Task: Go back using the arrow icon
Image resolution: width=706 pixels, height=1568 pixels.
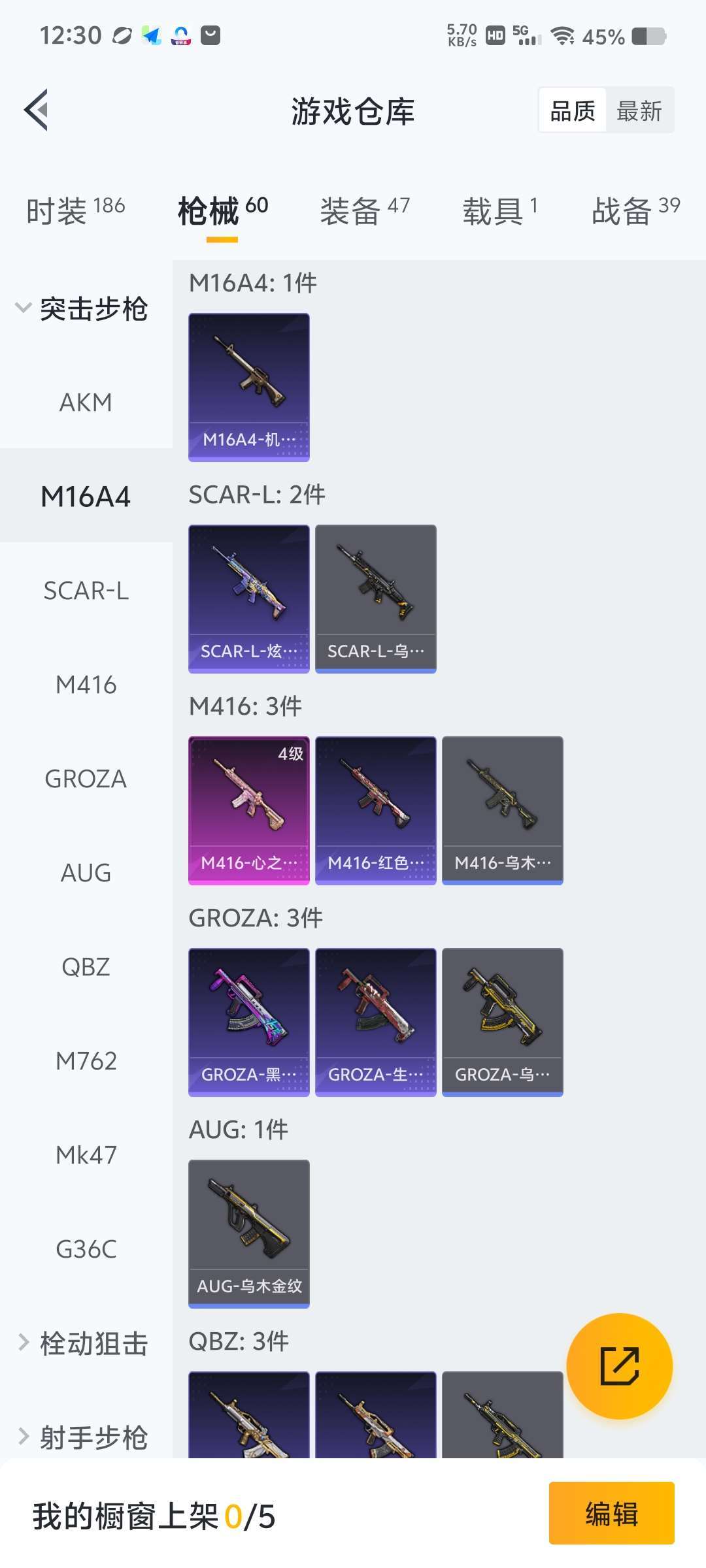Action: pyautogui.click(x=37, y=110)
